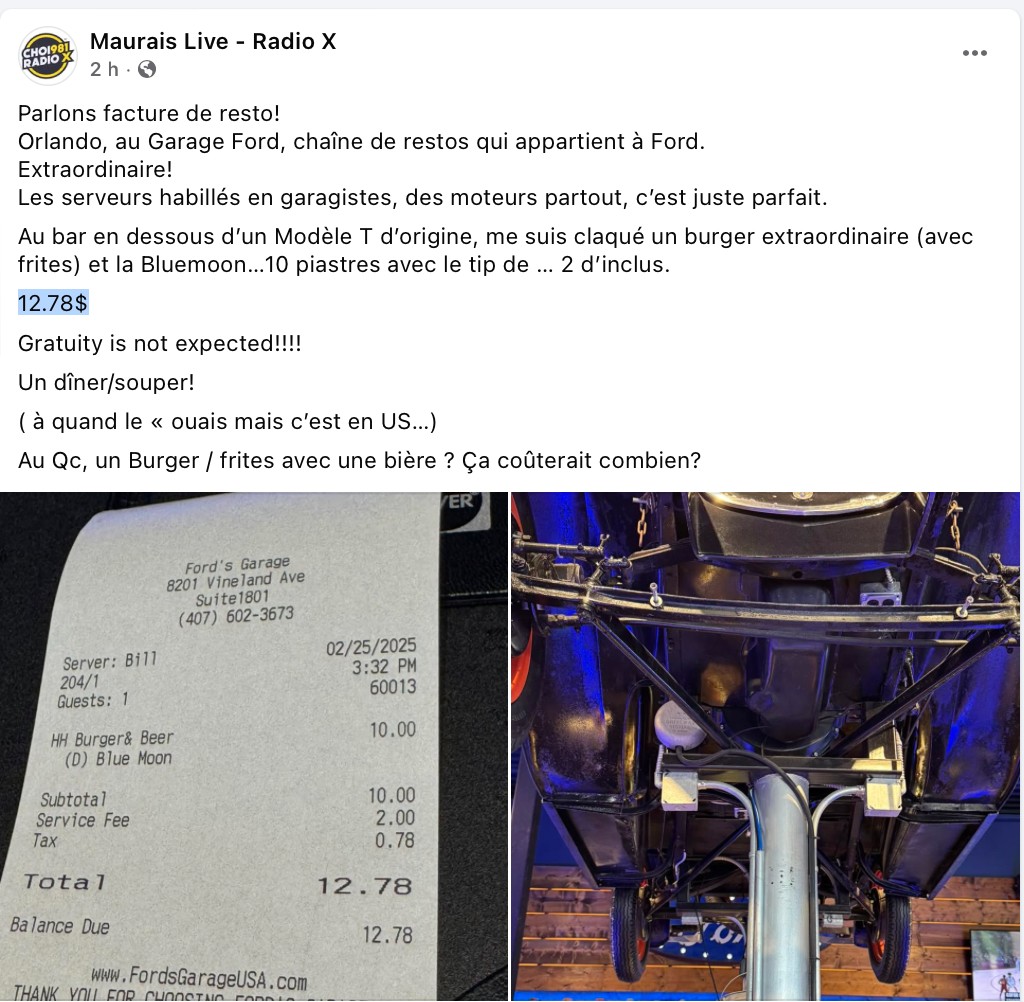Open the post's three-dot options menu

[974, 53]
